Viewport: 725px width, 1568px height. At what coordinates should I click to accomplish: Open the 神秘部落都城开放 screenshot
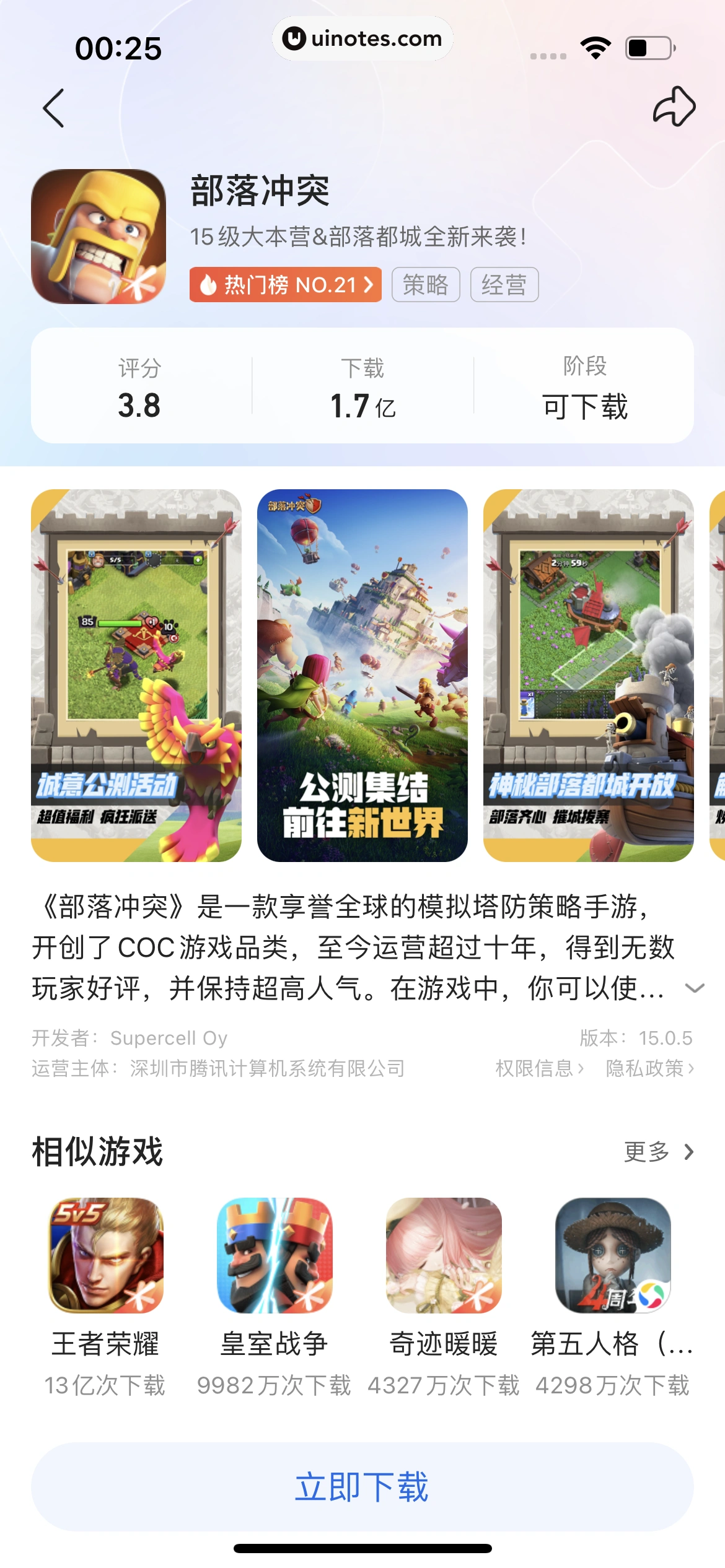[x=588, y=675]
